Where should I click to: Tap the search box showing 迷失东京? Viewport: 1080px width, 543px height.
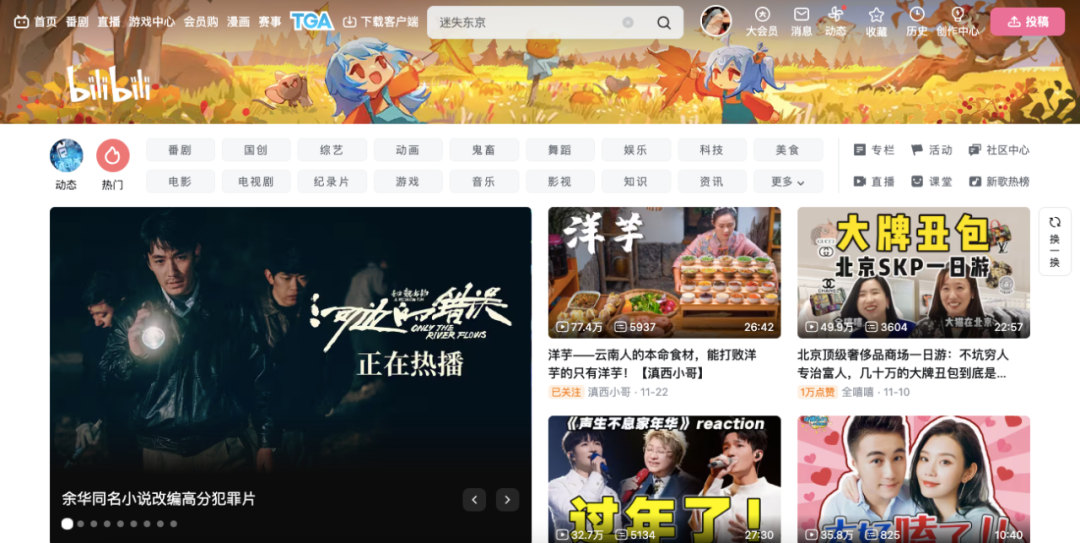click(x=525, y=22)
